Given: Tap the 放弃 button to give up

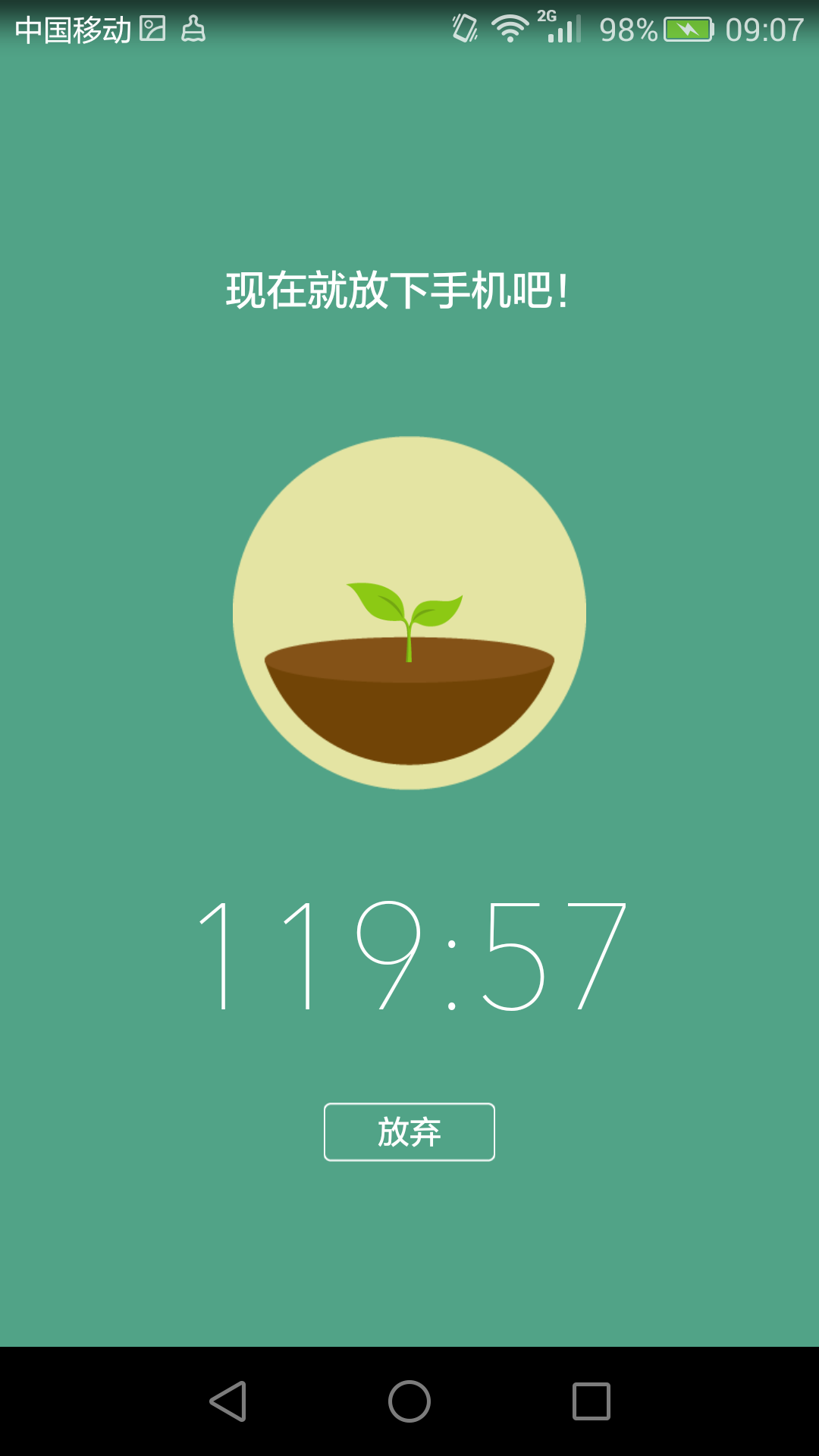Looking at the screenshot, I should tap(409, 1131).
